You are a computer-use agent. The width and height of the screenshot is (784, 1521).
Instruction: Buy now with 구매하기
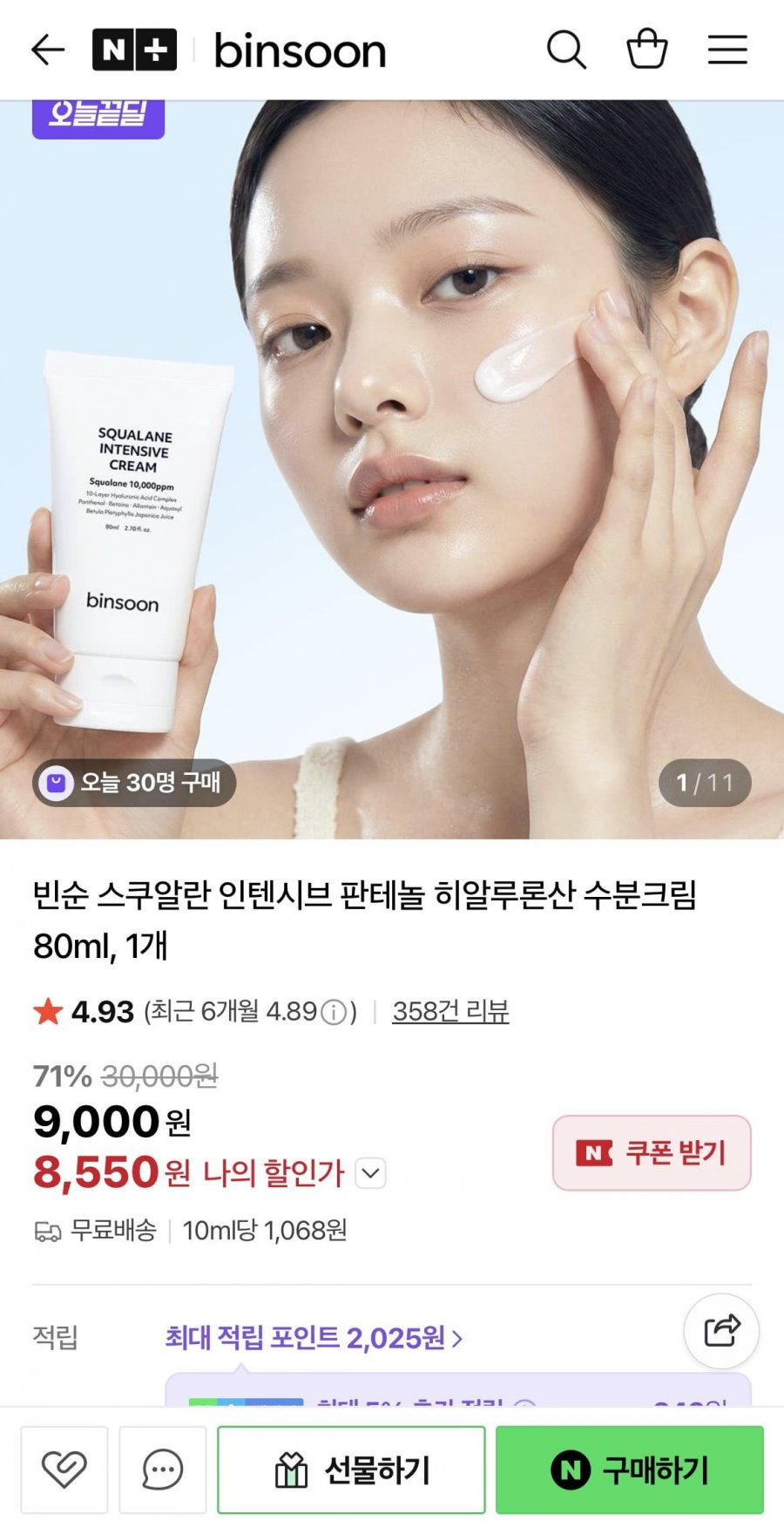[x=629, y=1470]
